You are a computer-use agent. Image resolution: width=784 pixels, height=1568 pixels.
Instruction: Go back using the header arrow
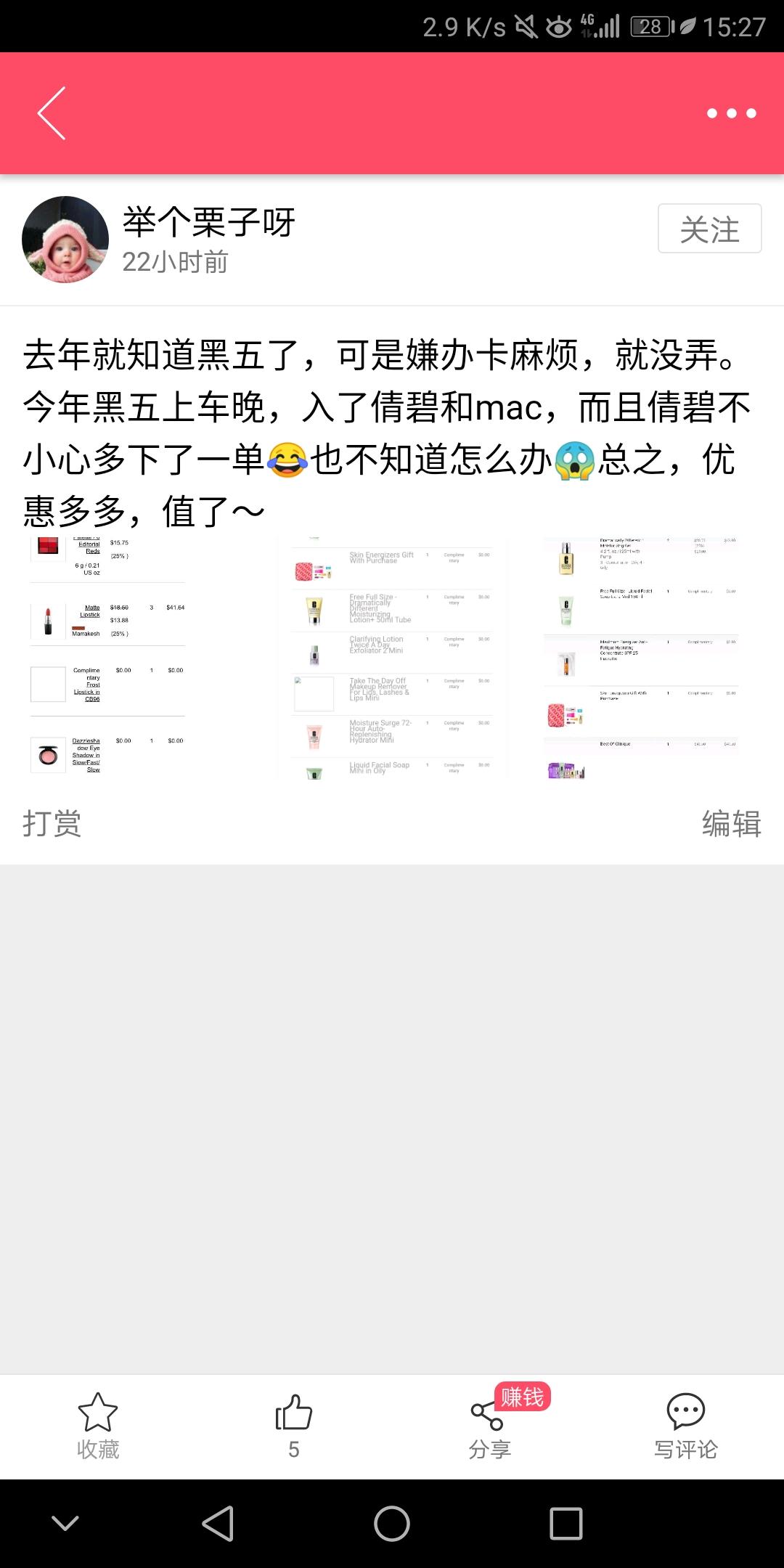(x=52, y=113)
